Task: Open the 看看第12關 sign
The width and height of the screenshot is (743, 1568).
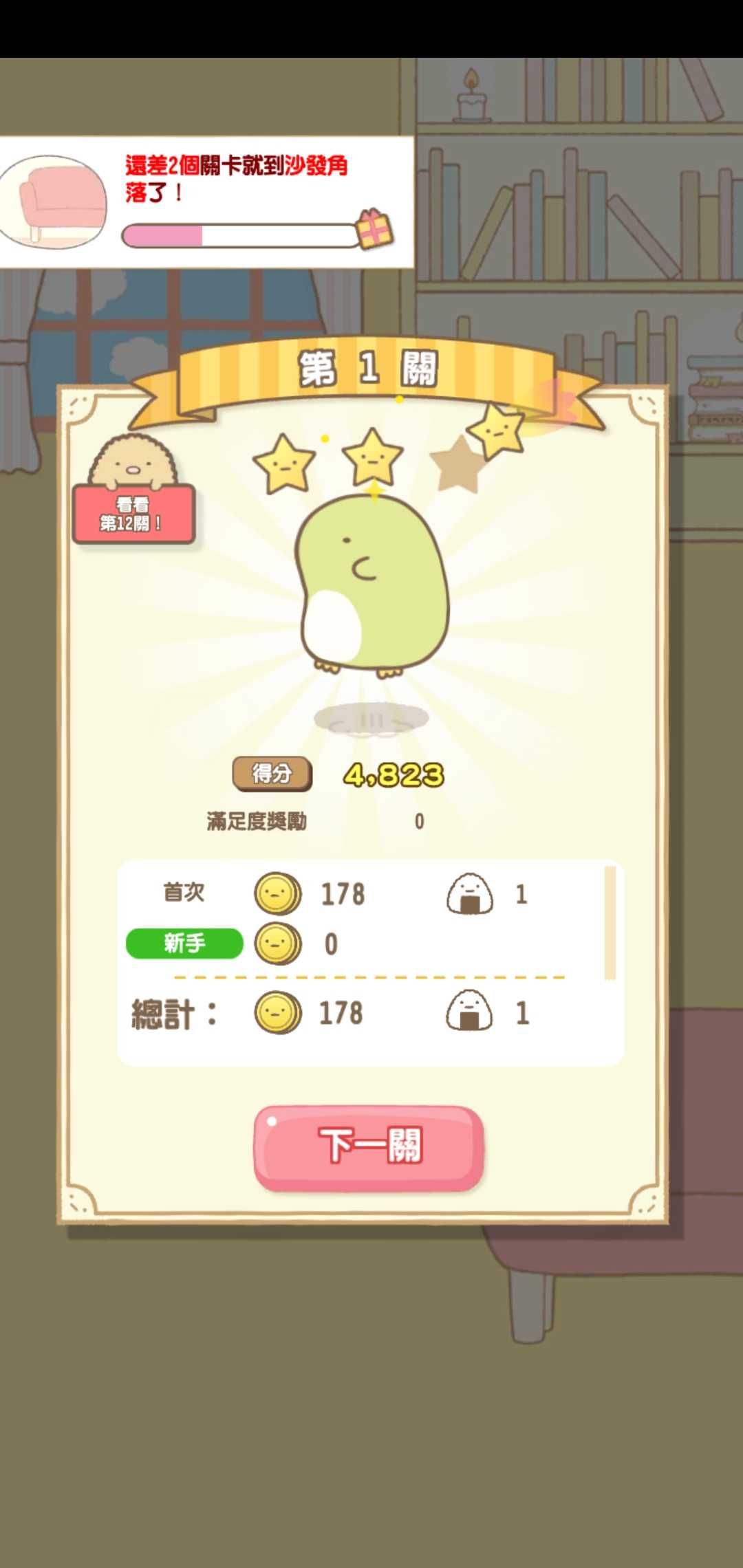Action: (135, 514)
